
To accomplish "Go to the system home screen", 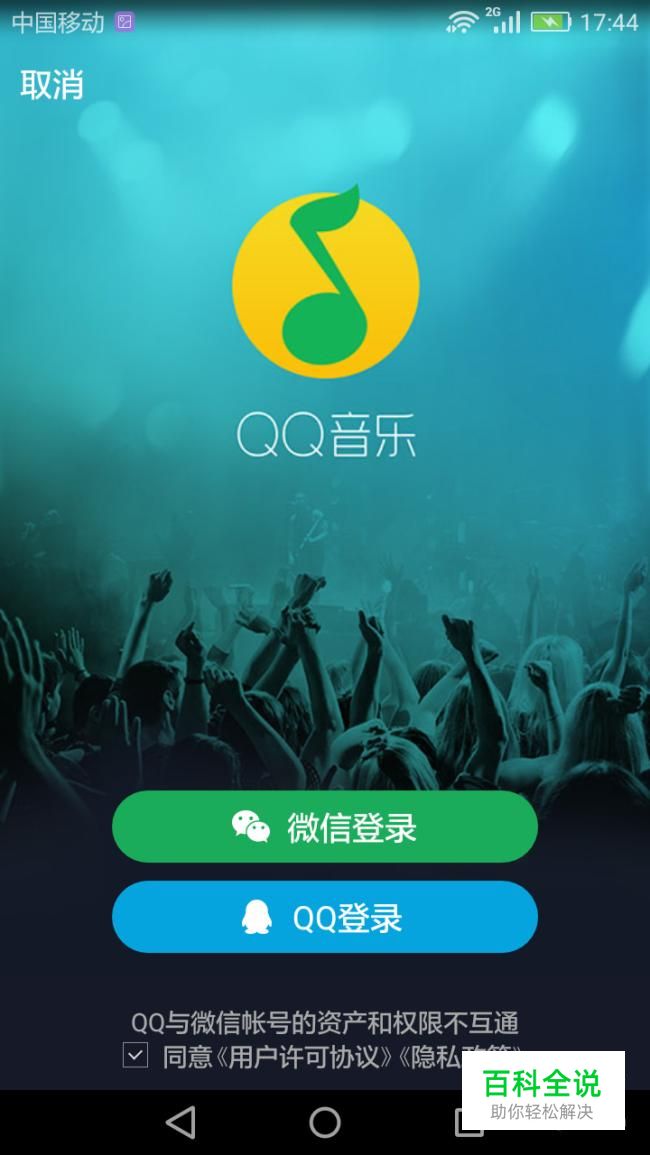I will [x=325, y=1122].
